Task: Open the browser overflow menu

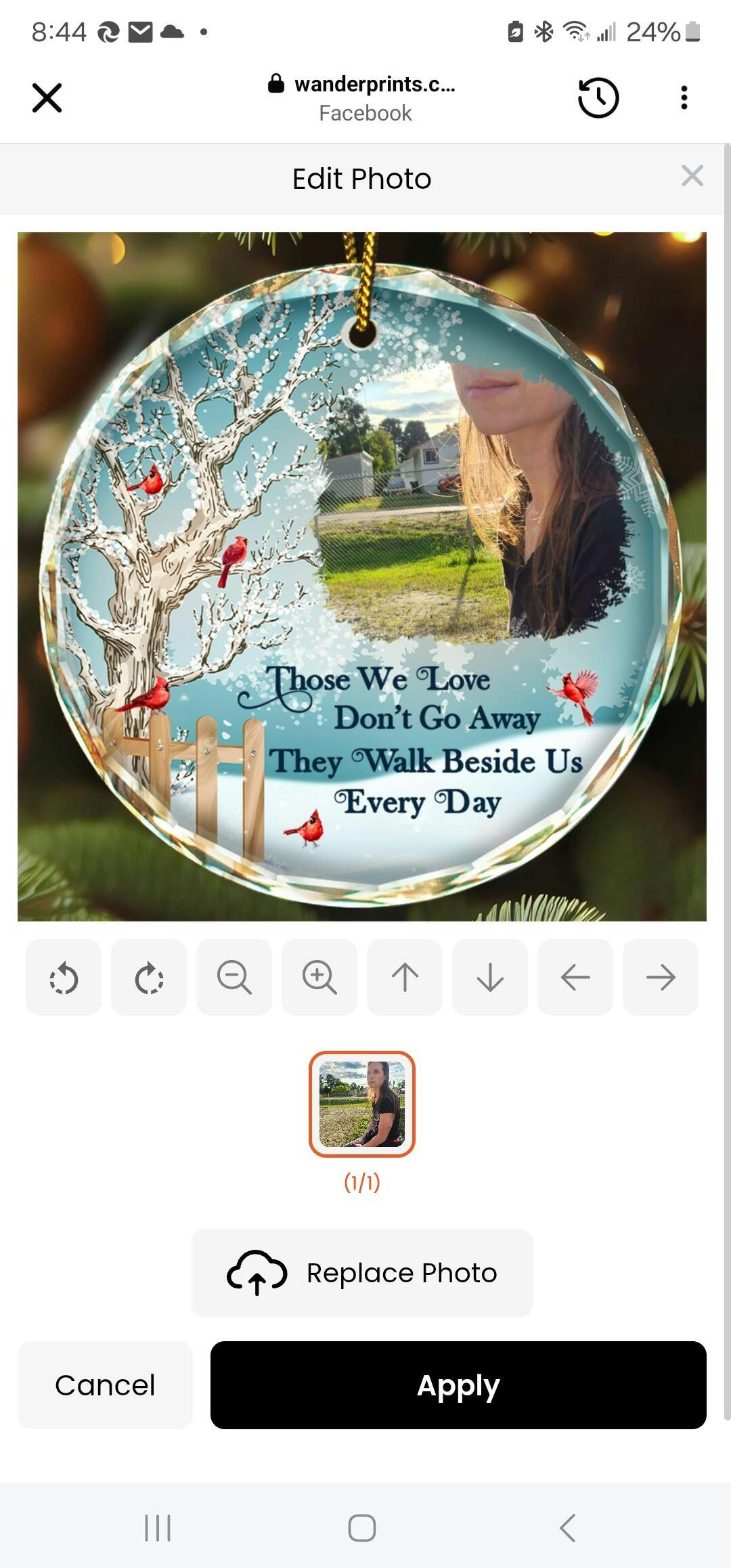Action: [x=684, y=97]
